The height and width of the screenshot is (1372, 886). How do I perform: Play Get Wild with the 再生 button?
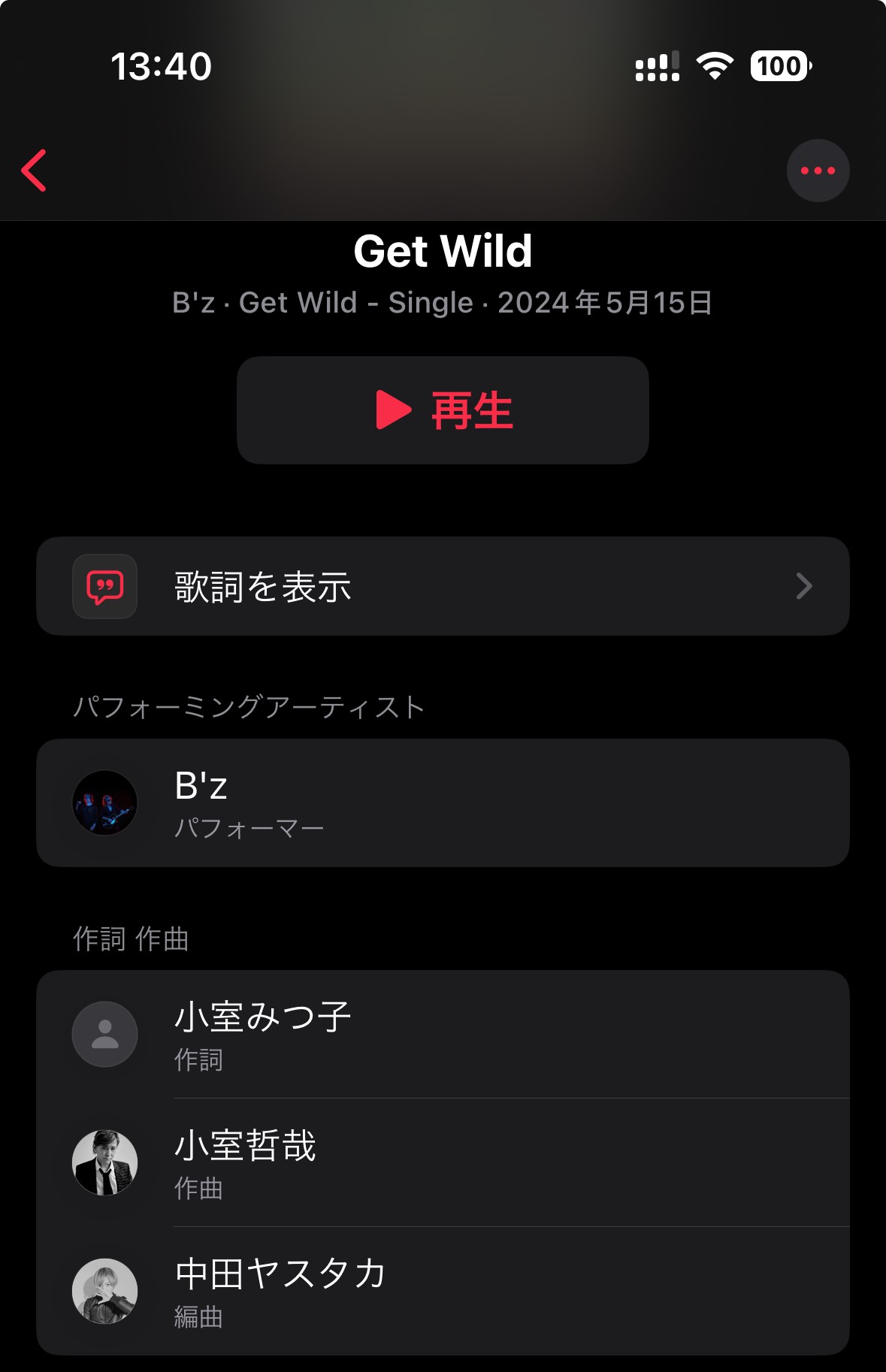pos(443,410)
